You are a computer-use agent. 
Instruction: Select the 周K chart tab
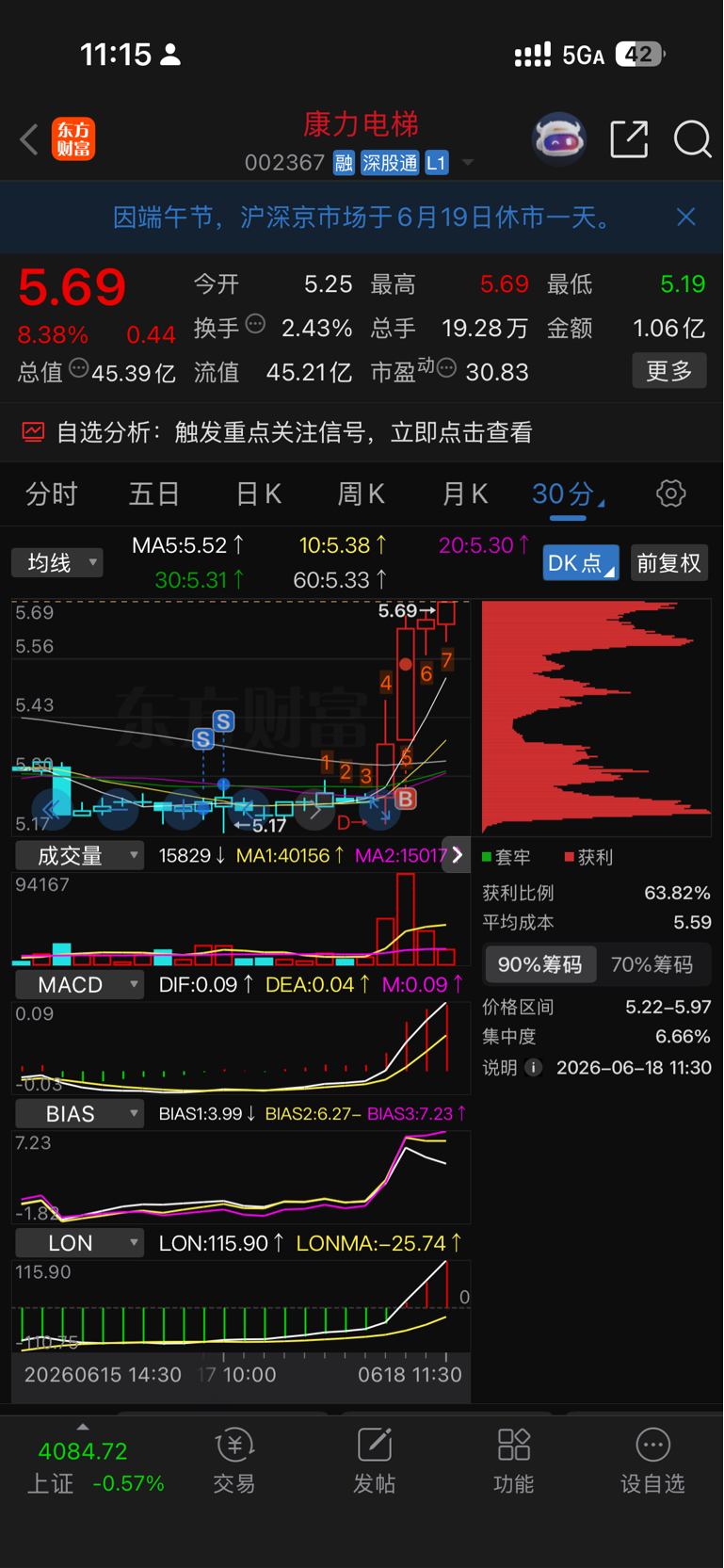pyautogui.click(x=362, y=493)
